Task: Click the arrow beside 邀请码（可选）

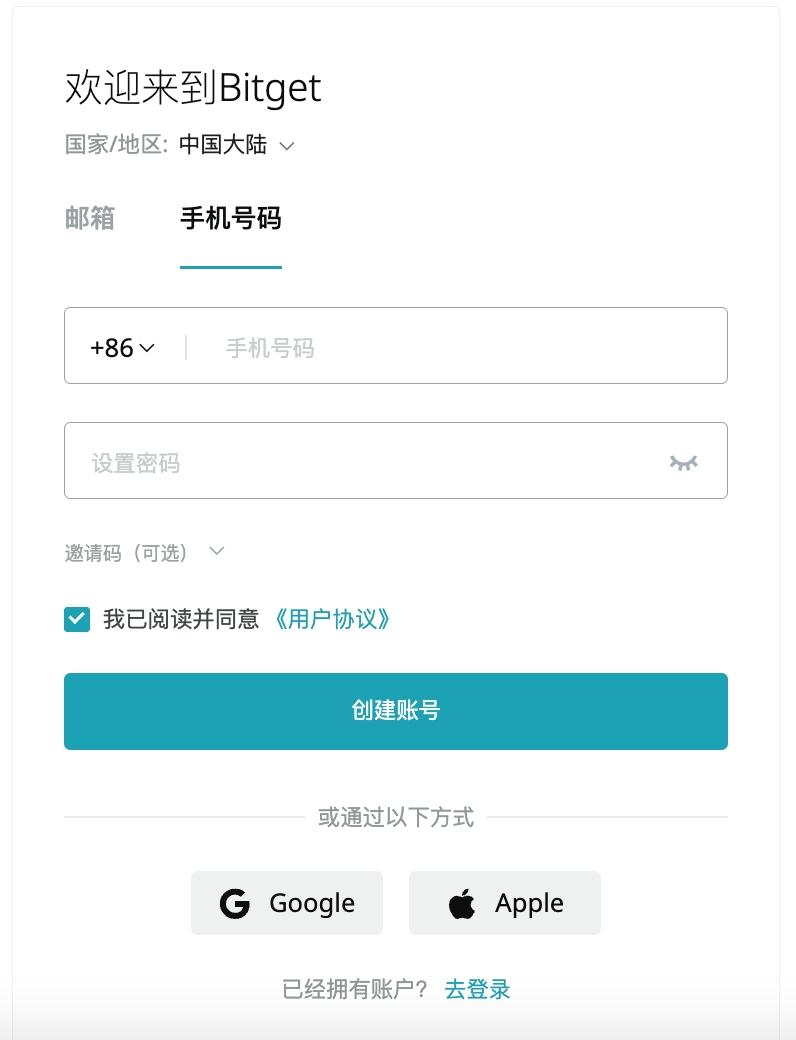Action: point(216,551)
